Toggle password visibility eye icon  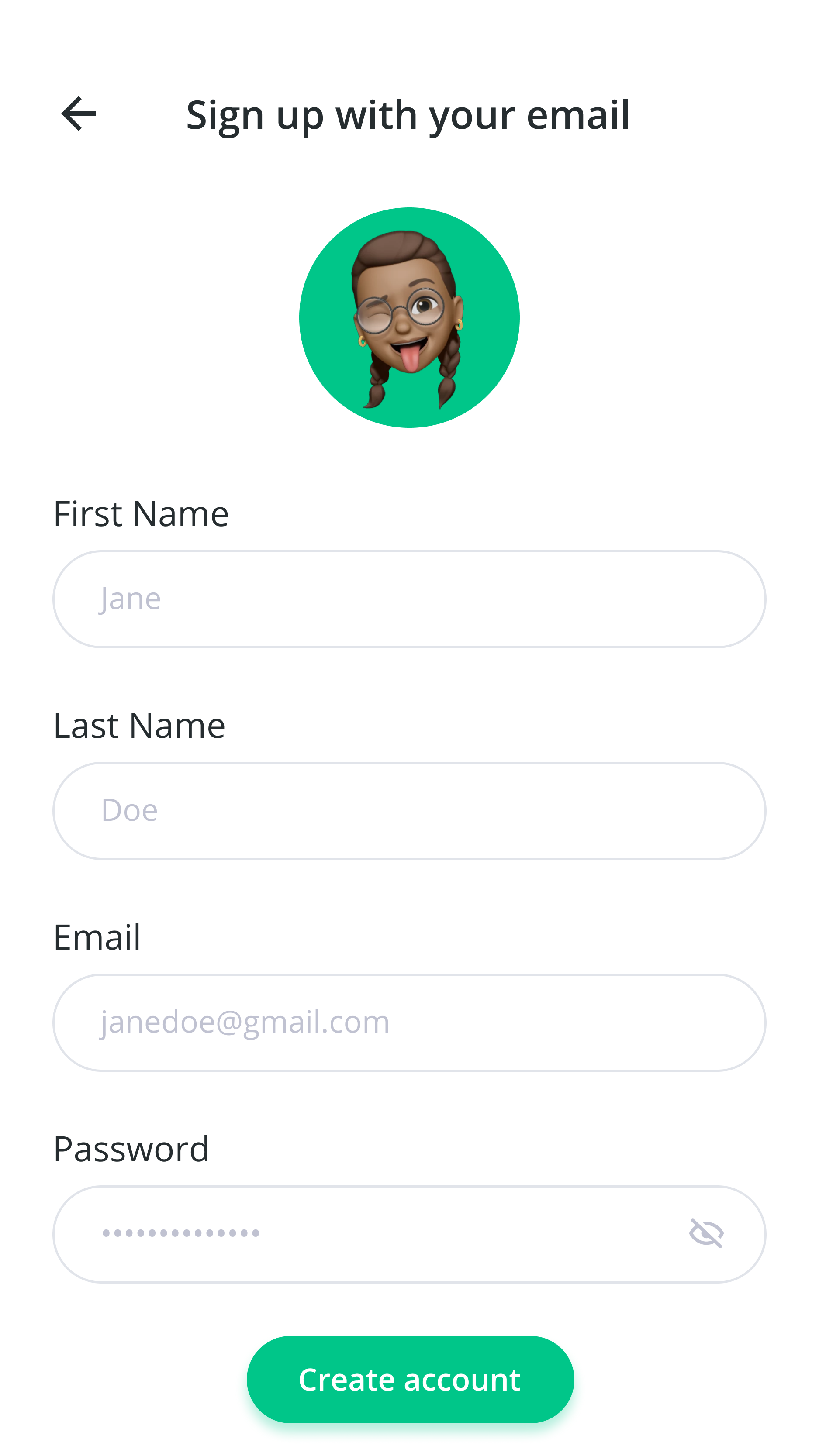(706, 1233)
